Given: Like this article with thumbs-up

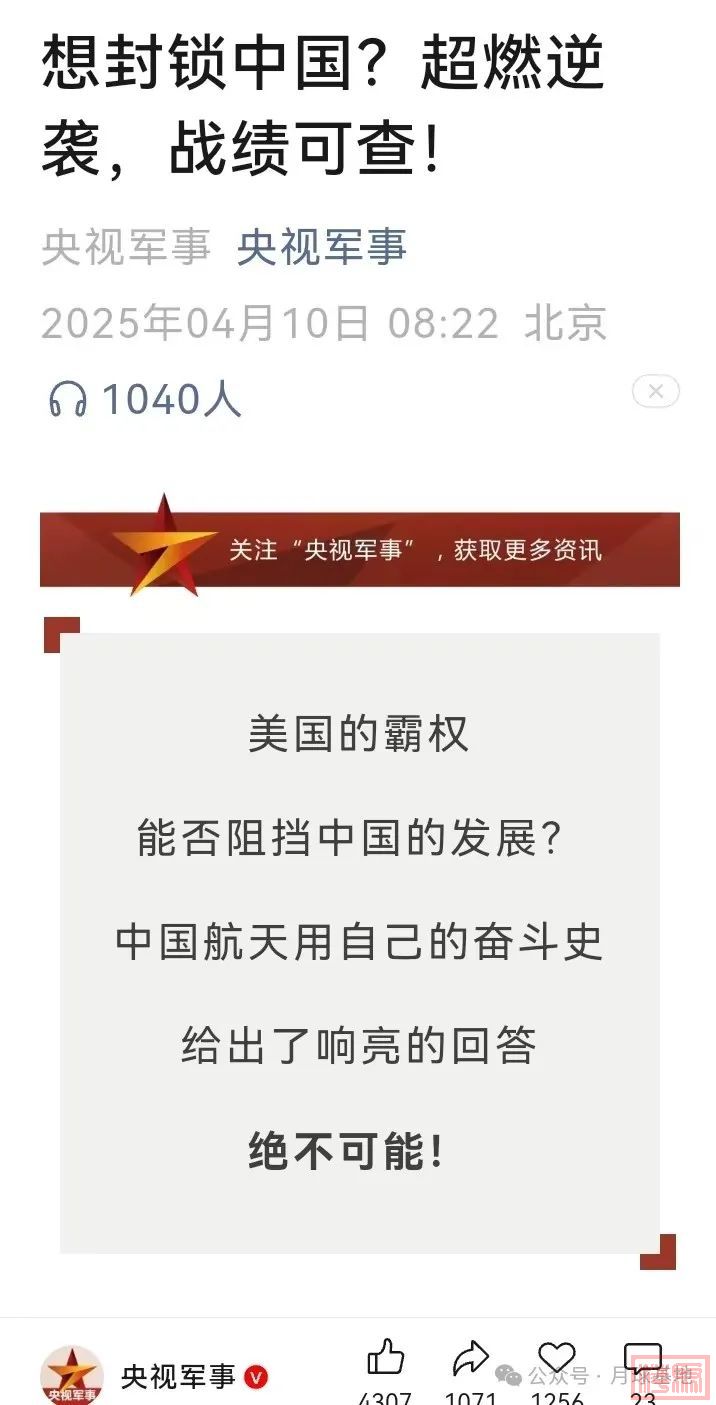Looking at the screenshot, I should [385, 1360].
